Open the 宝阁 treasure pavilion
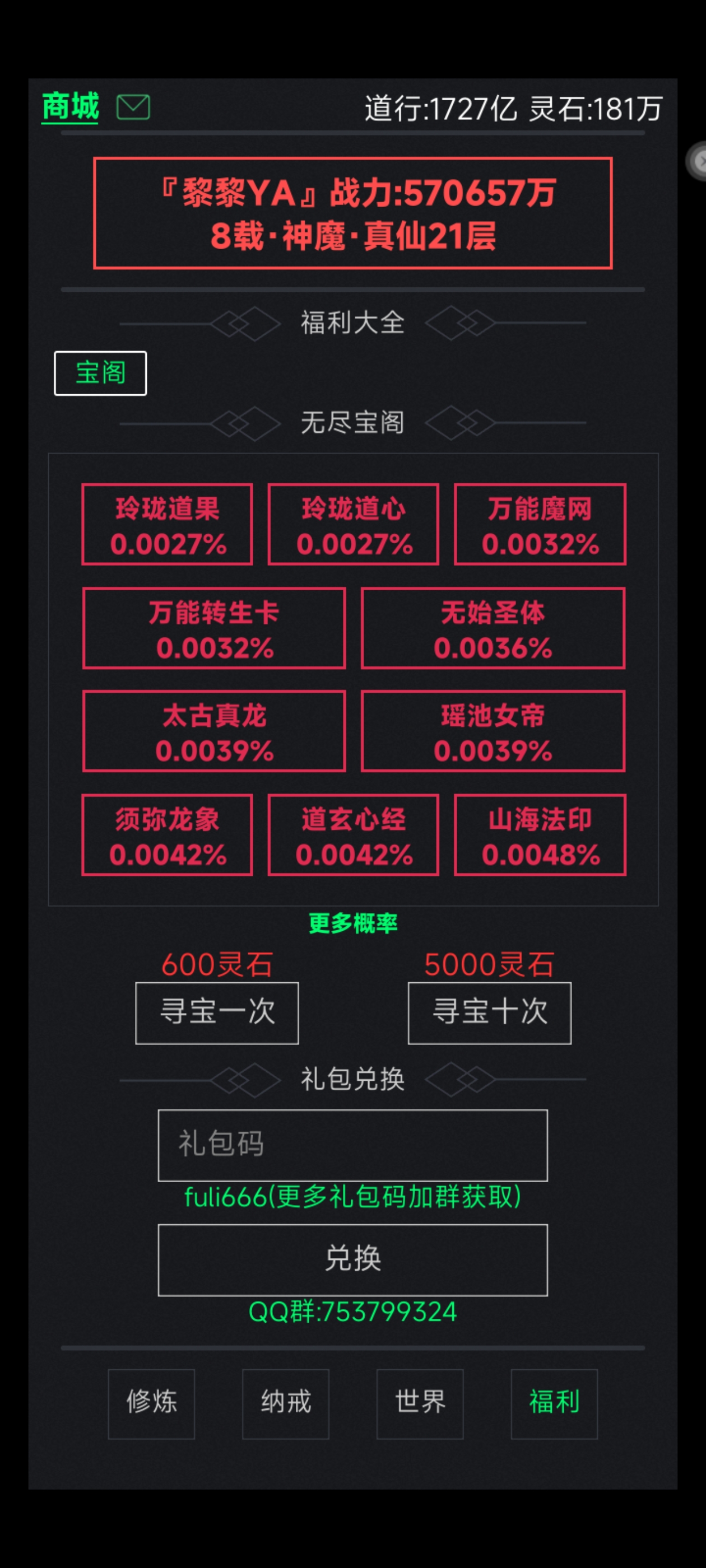 pos(99,373)
